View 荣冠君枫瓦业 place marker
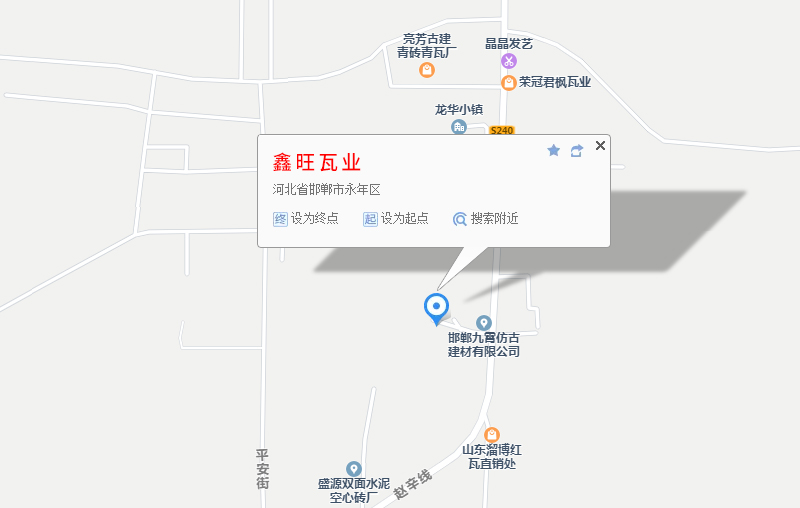 tap(509, 82)
